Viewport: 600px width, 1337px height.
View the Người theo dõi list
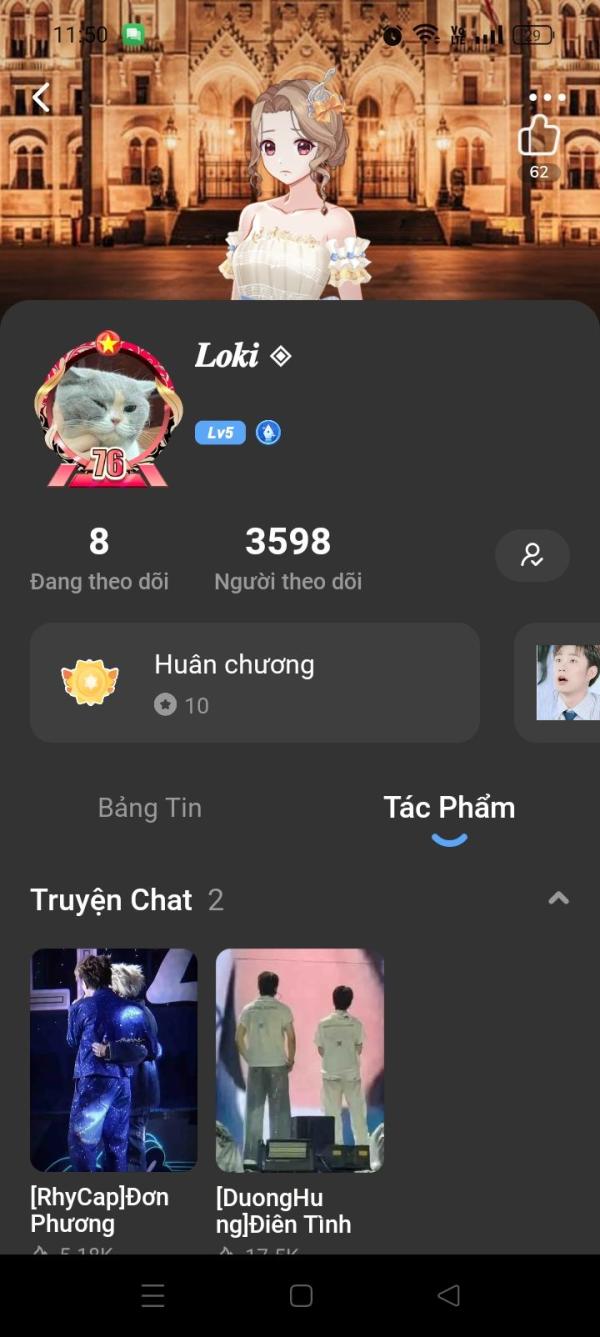[x=288, y=559]
